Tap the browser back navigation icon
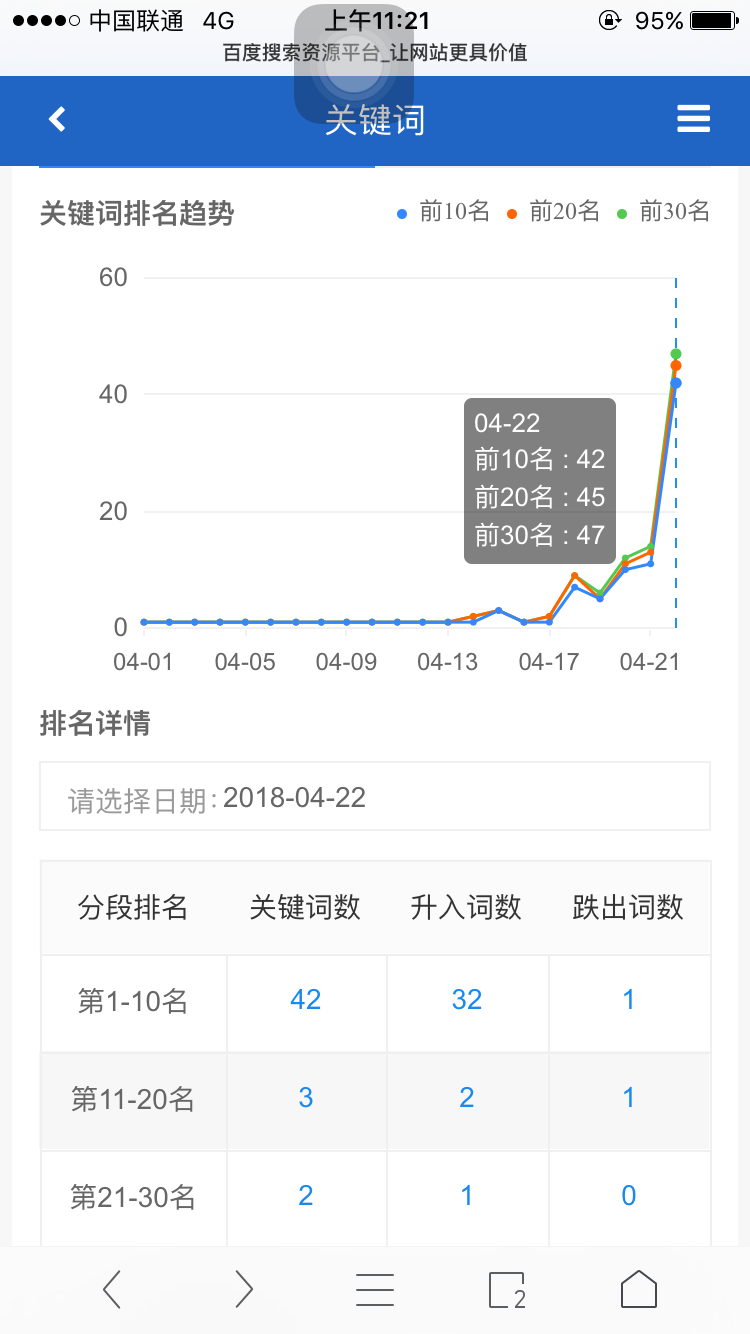This screenshot has width=750, height=1334. coord(111,1289)
